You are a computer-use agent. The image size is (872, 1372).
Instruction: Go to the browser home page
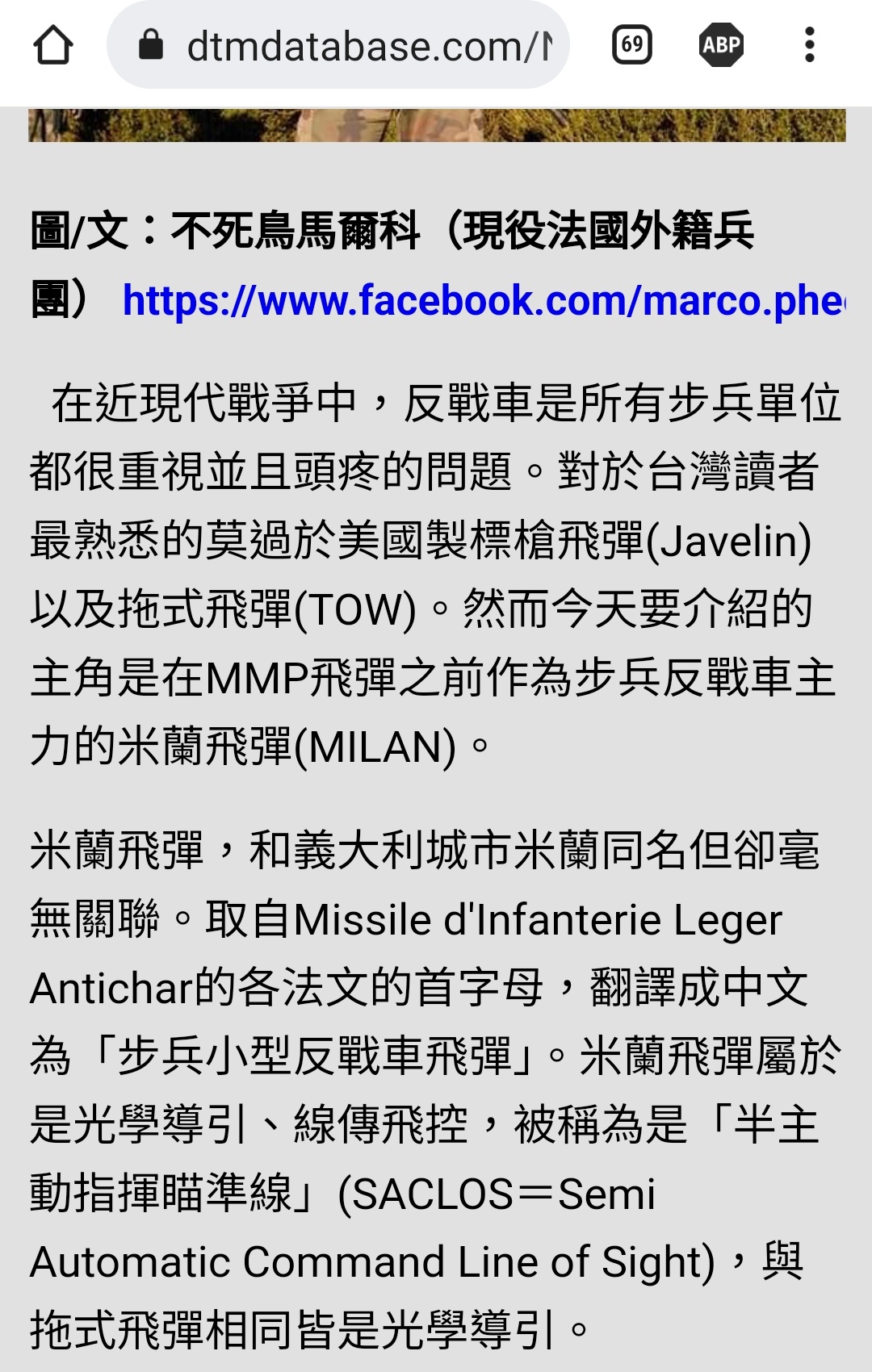point(53,45)
